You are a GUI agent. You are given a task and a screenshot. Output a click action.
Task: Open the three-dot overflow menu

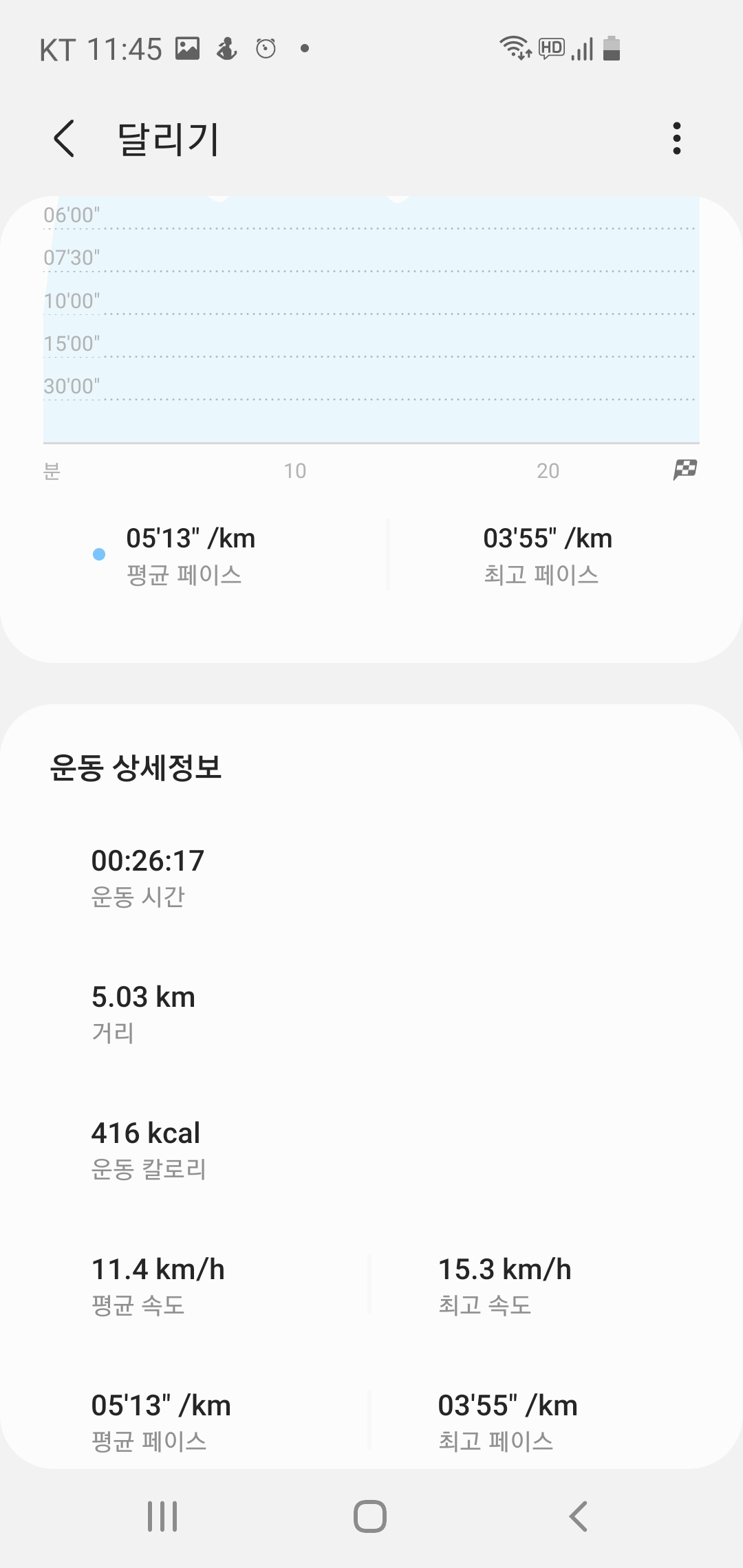pyautogui.click(x=677, y=138)
